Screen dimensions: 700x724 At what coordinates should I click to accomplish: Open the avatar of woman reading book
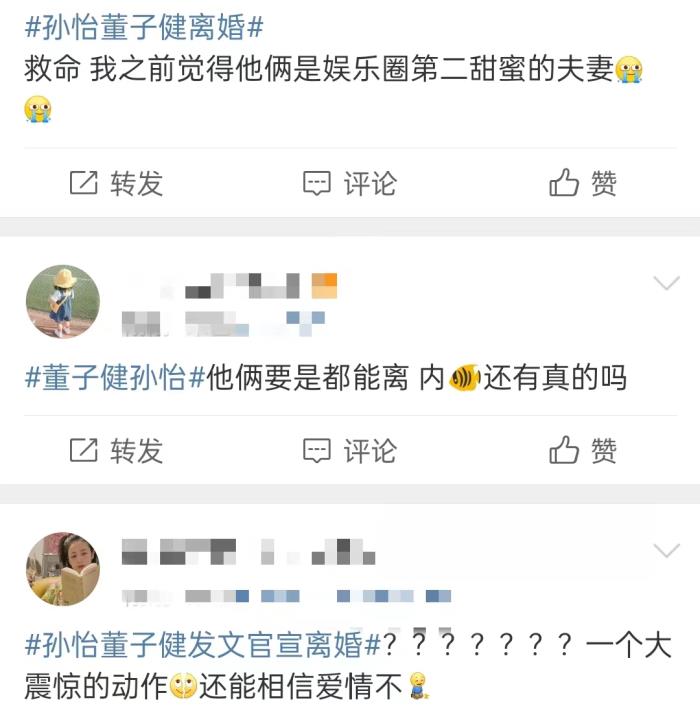[62, 568]
